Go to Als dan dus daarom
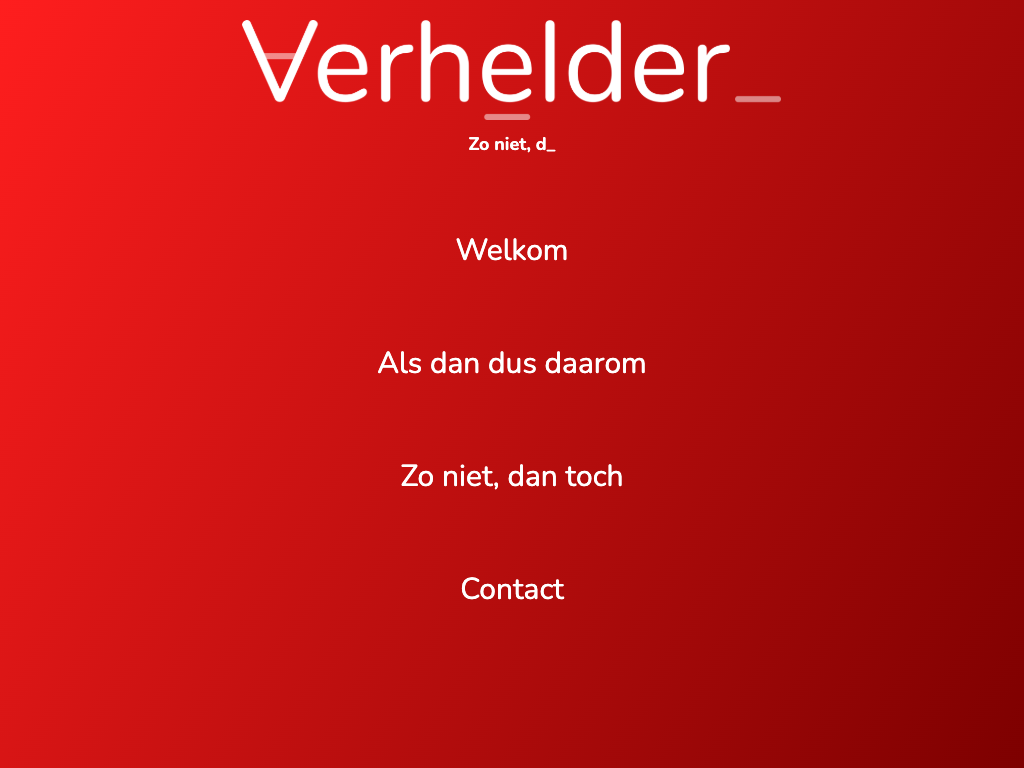This screenshot has height=768, width=1024. point(511,363)
